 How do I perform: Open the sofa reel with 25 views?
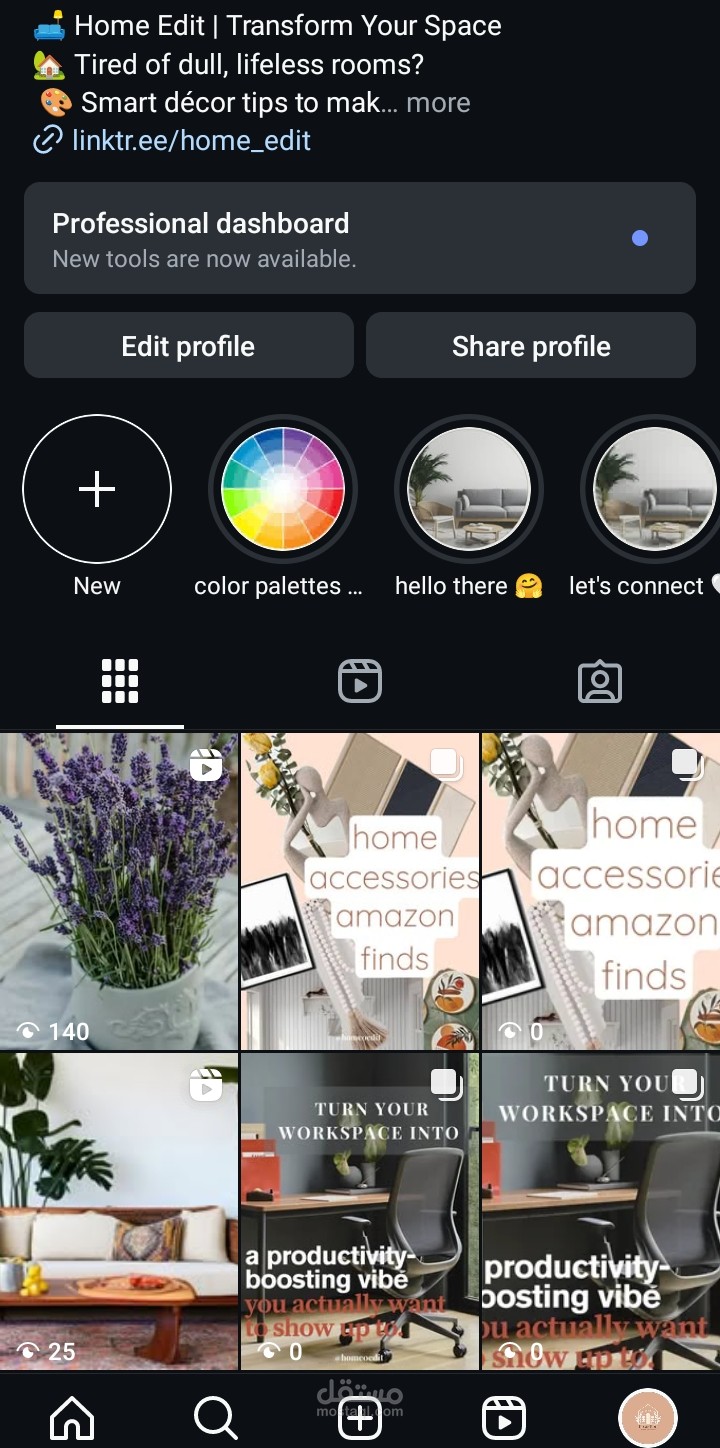click(119, 1211)
